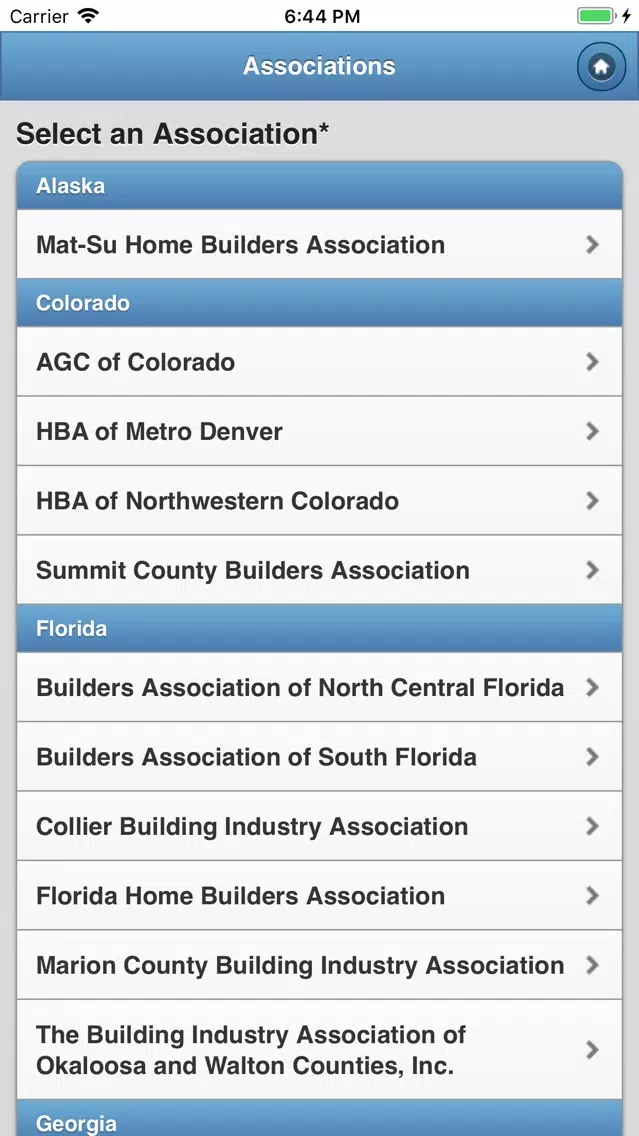Select Marion County Building Industry Association
The height and width of the screenshot is (1136, 639).
point(320,966)
